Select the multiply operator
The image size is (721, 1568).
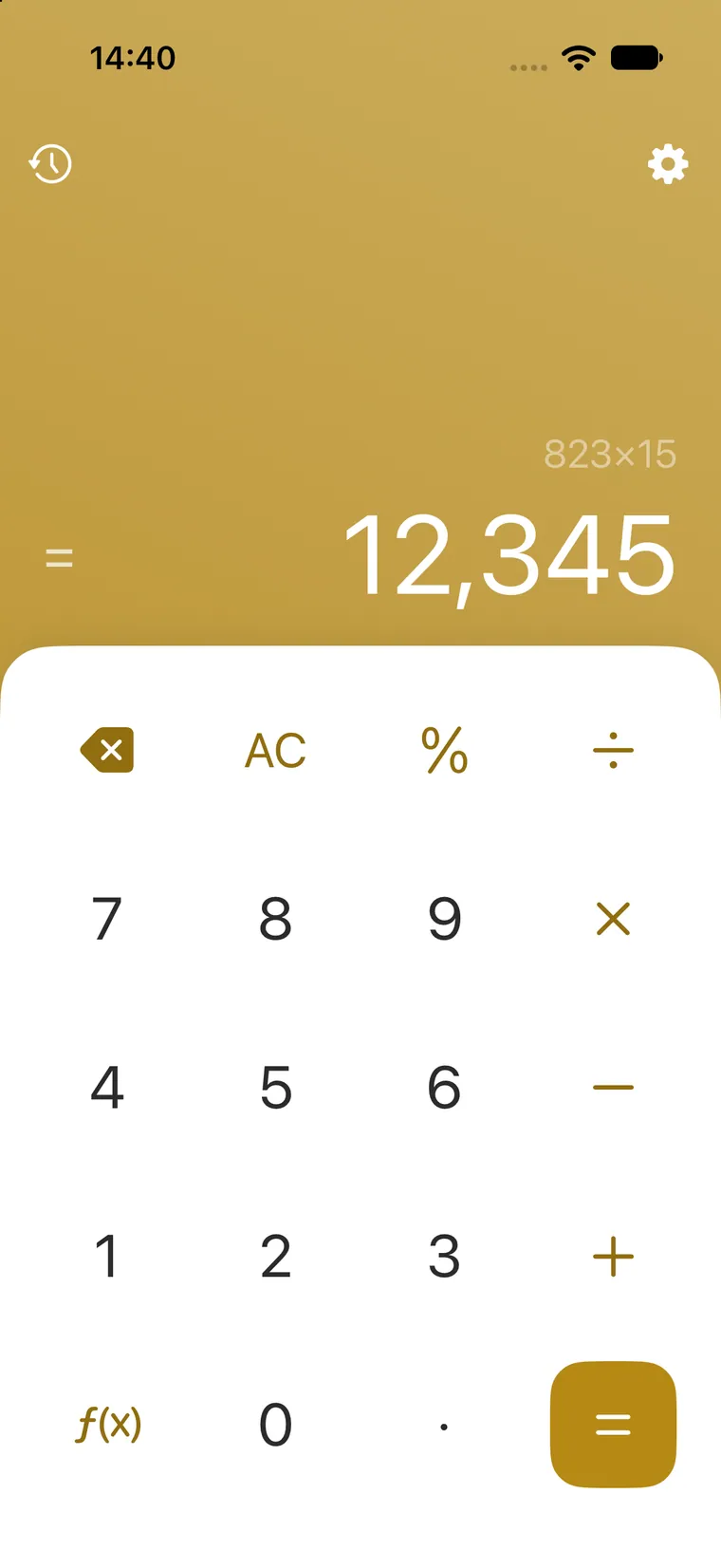click(613, 919)
